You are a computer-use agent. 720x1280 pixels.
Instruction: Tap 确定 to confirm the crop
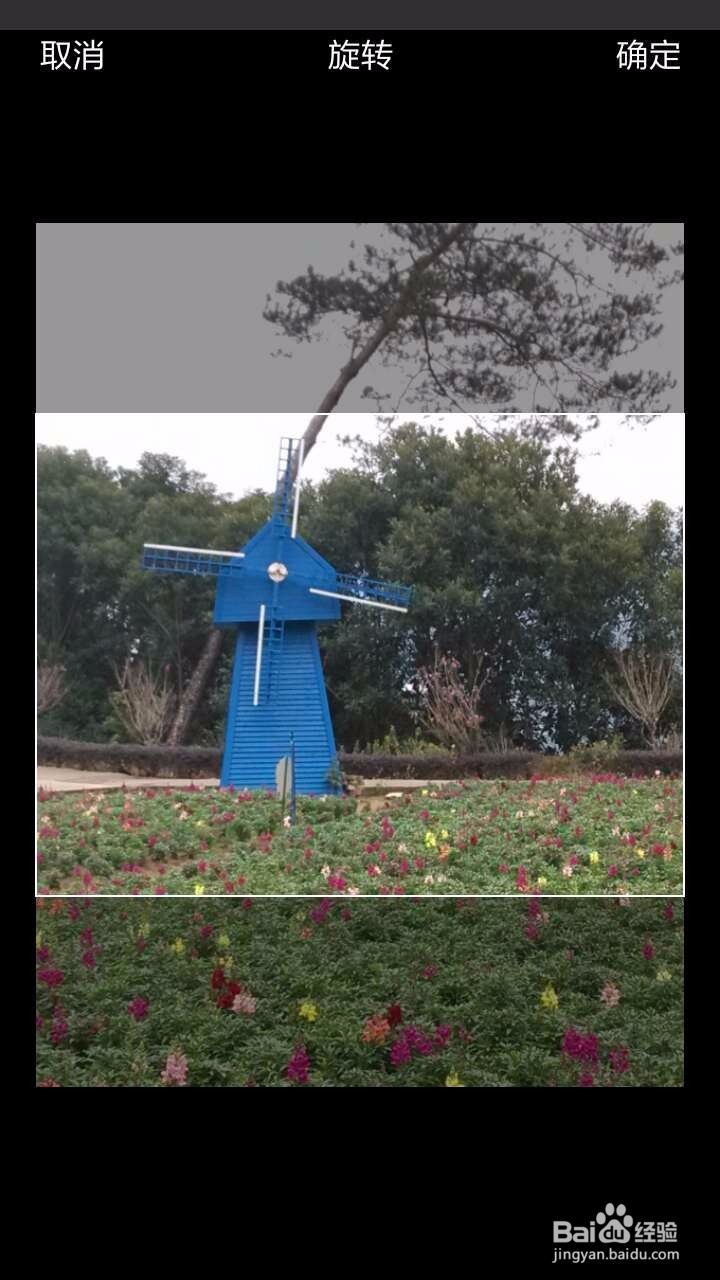(646, 57)
